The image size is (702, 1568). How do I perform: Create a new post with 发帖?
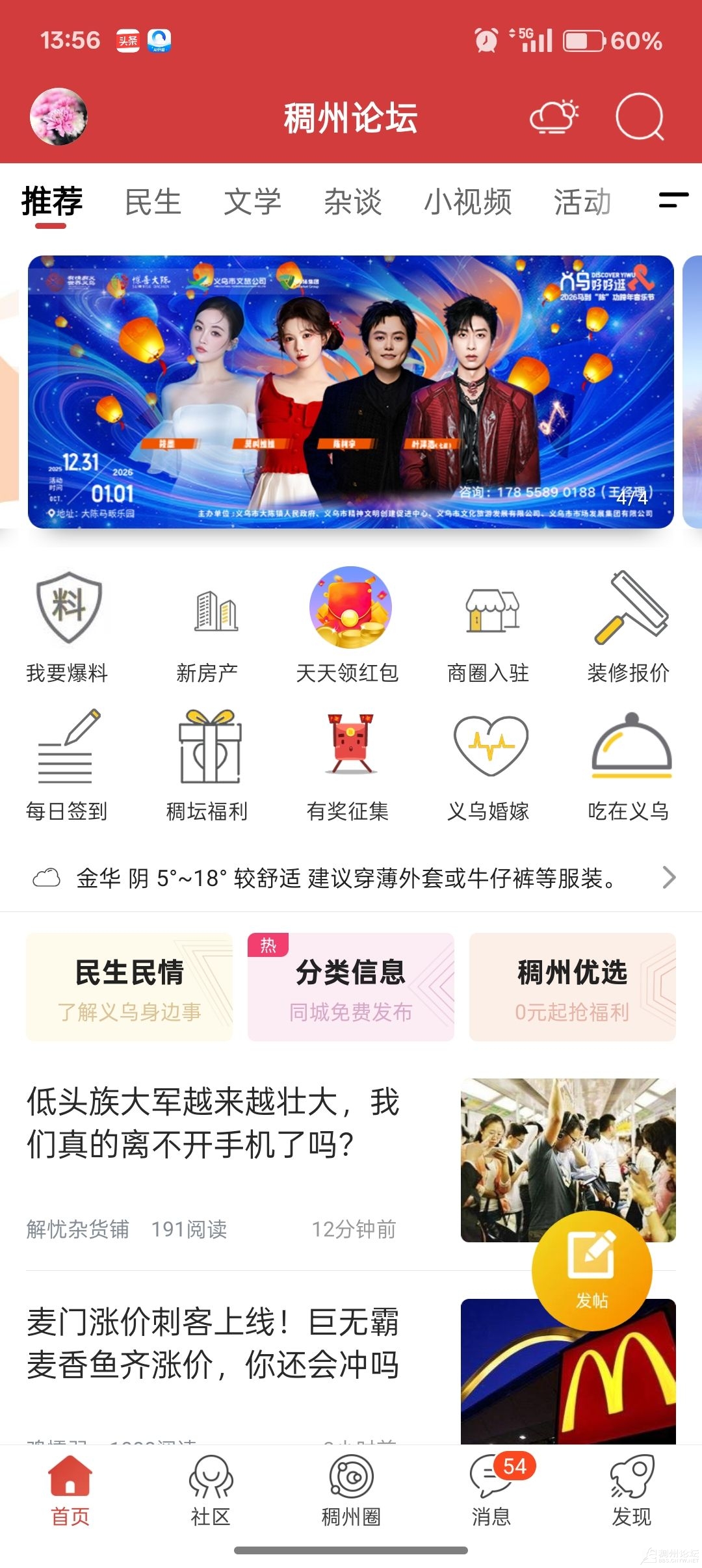point(592,1271)
